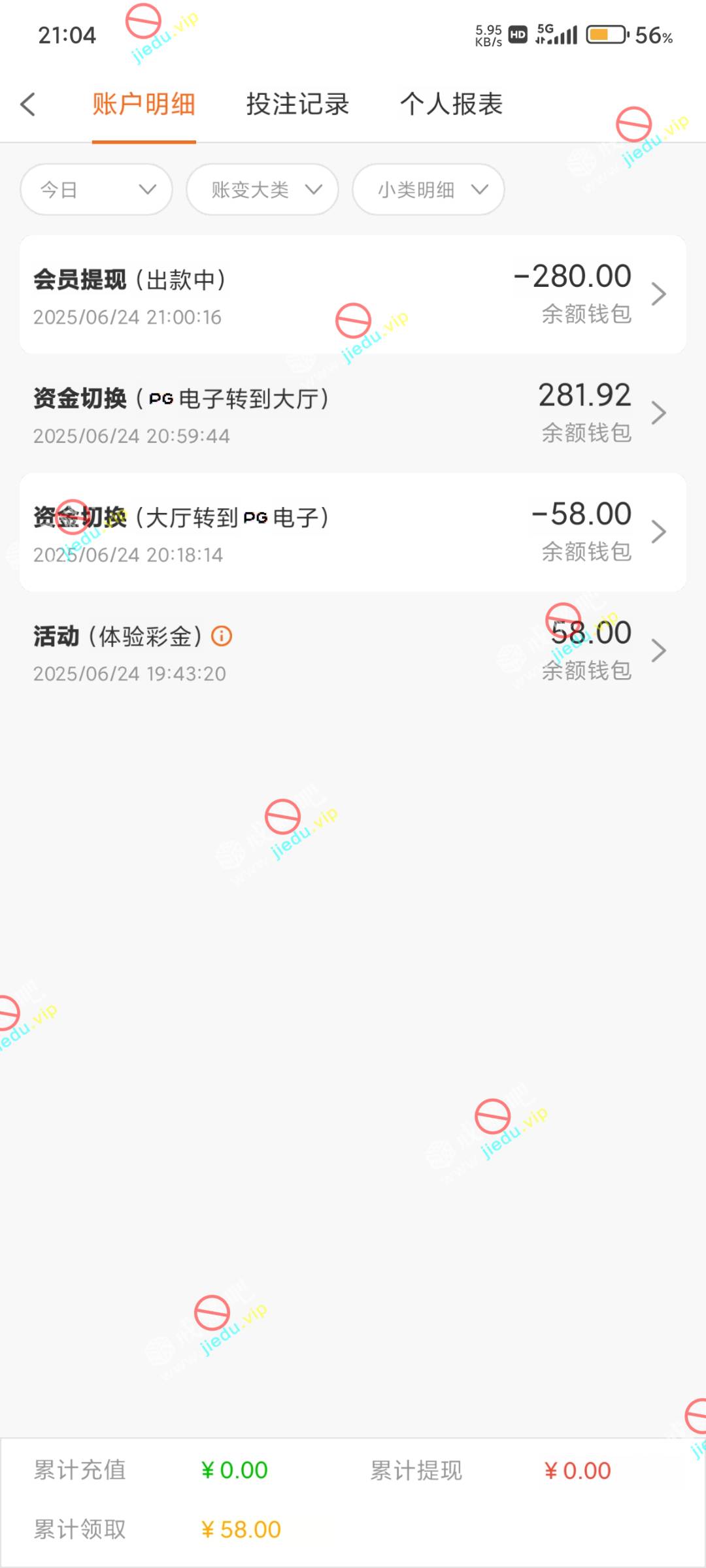The height and width of the screenshot is (1568, 706).
Task: Open the 小类明细 subcategory dropdown
Action: pos(429,189)
